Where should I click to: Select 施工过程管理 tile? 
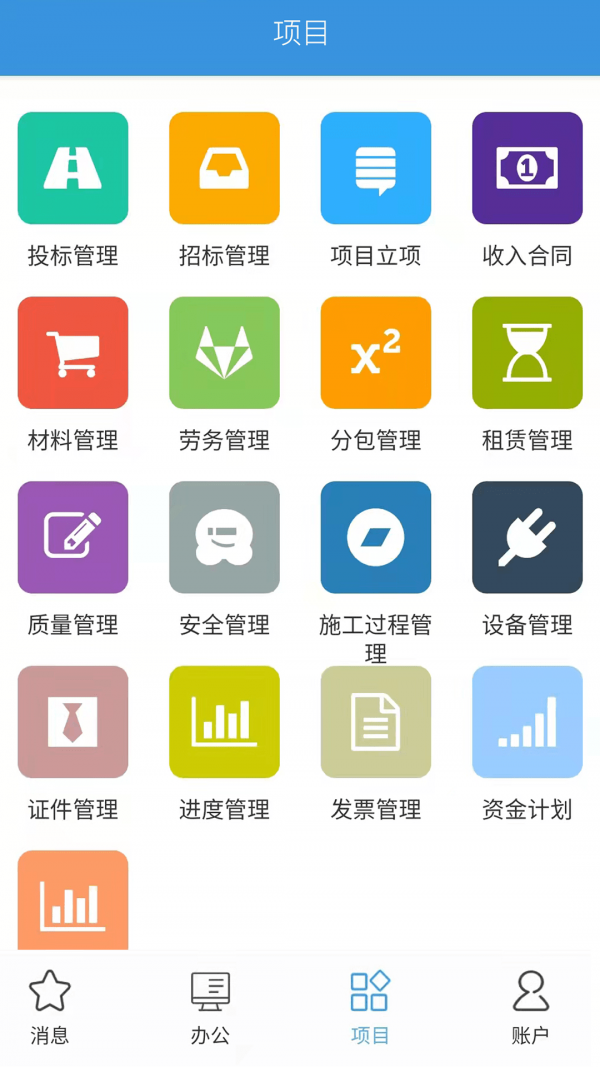[376, 537]
